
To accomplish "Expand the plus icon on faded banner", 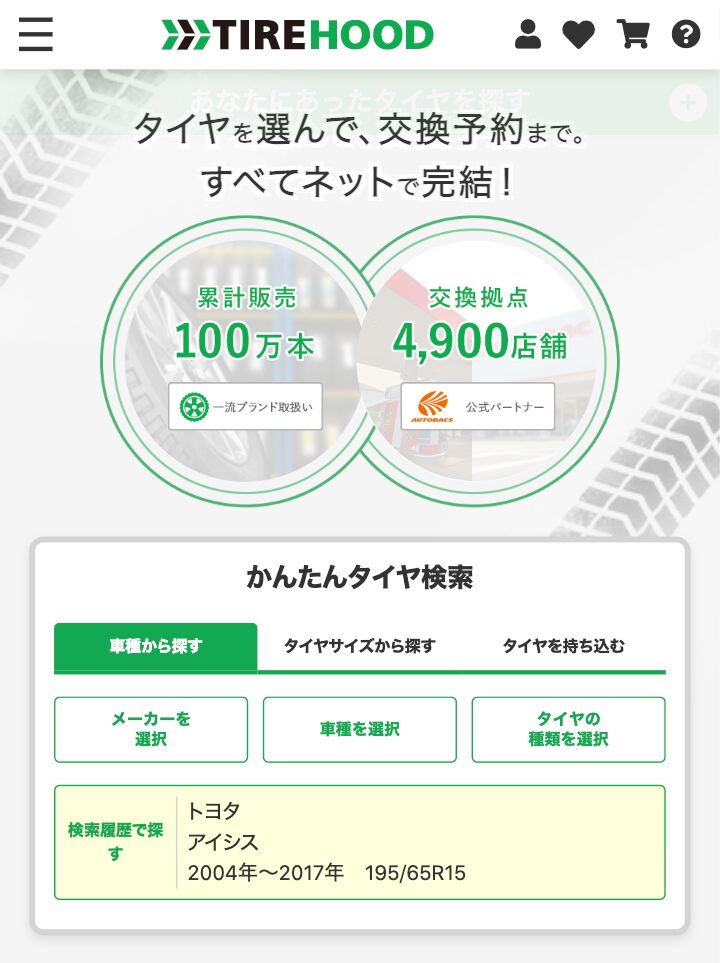I will [x=687, y=102].
